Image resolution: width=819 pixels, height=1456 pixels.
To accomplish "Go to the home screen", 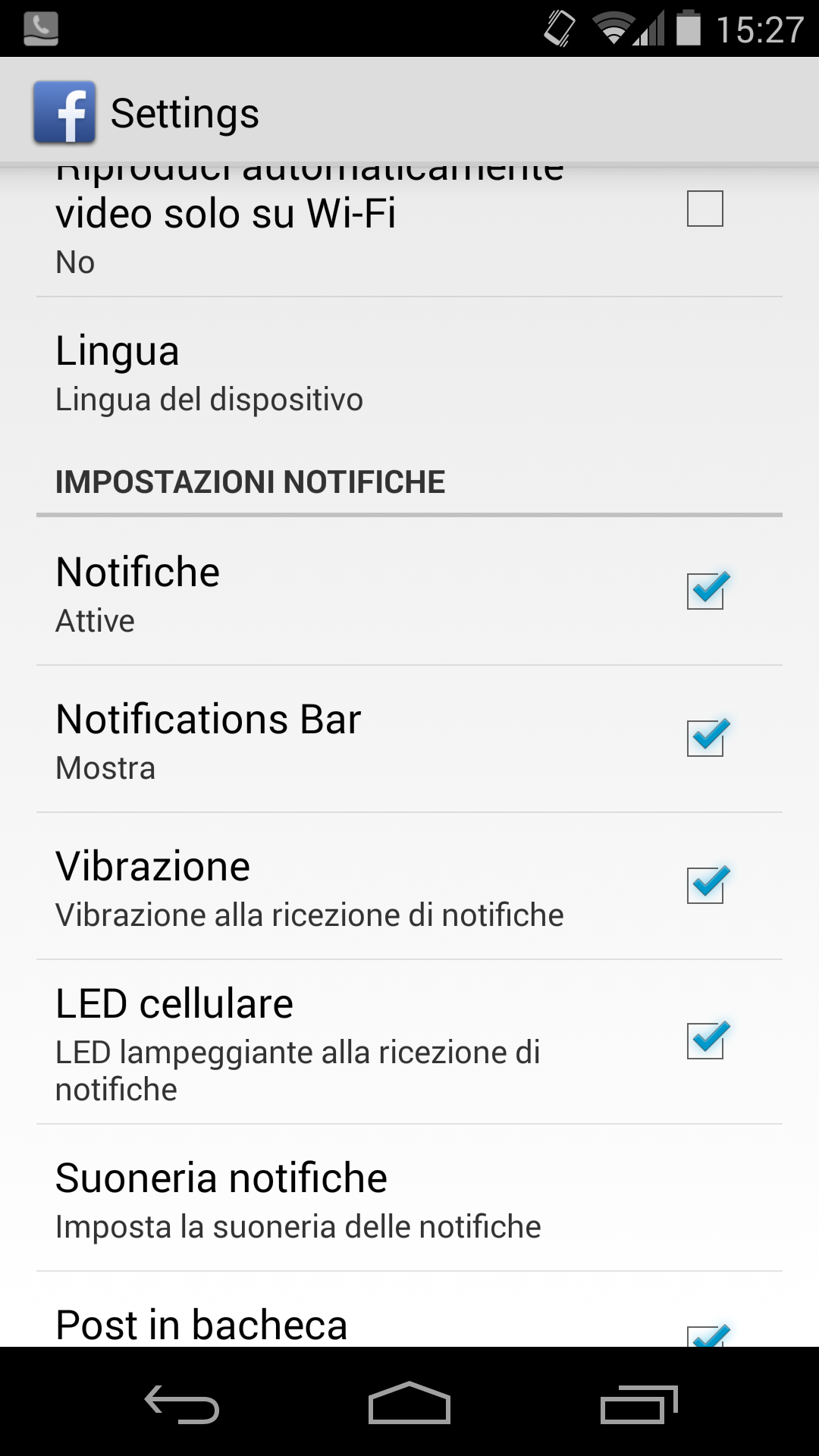I will coord(409,1403).
